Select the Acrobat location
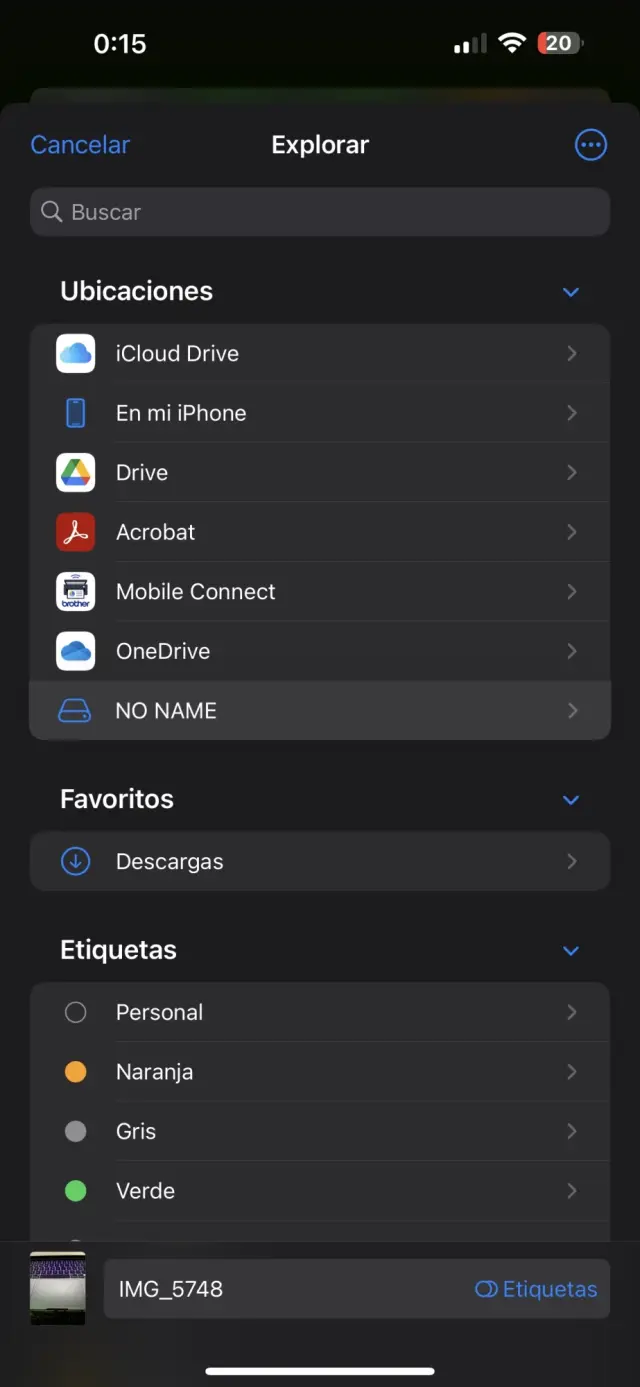Screen dimensions: 640x1387 (320, 532)
